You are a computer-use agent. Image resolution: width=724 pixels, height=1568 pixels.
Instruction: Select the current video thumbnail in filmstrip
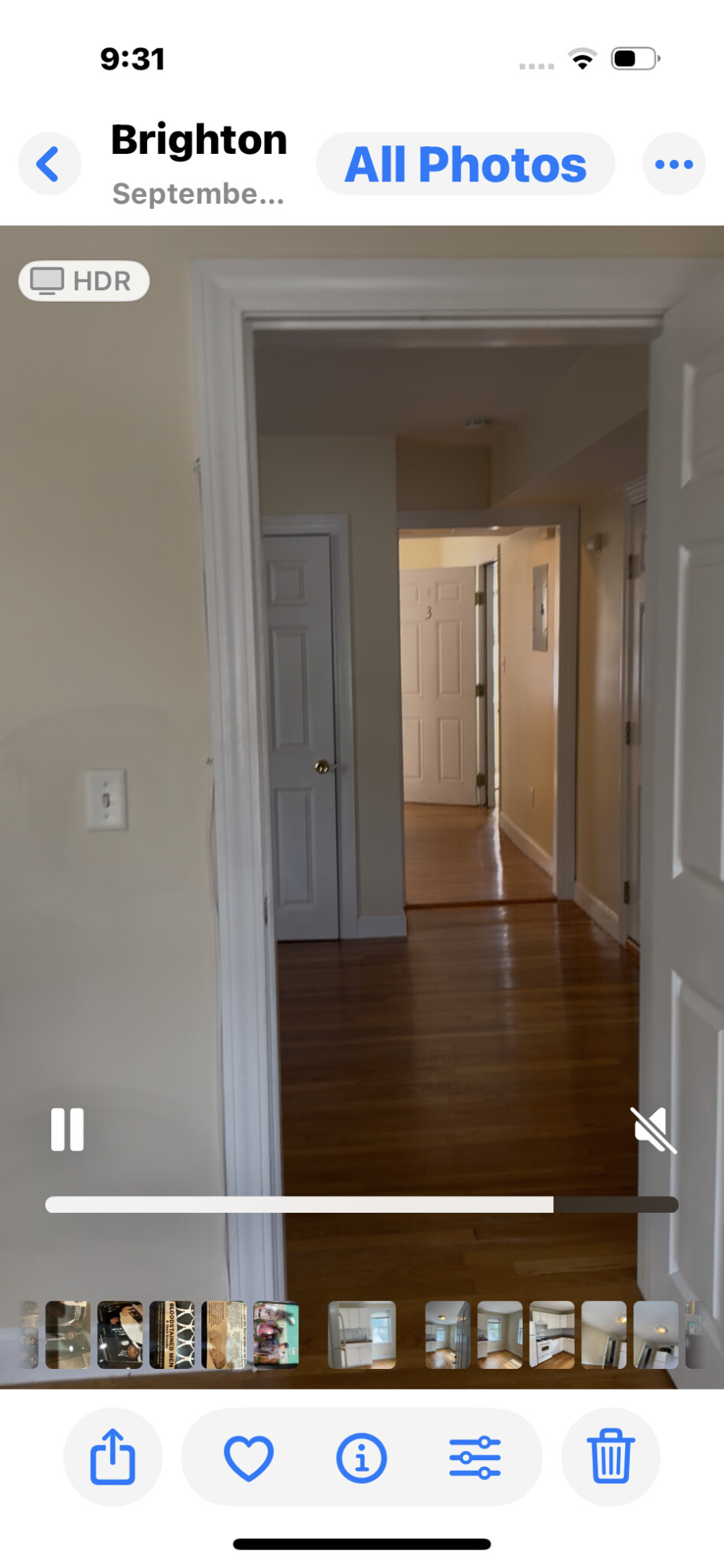tap(362, 1334)
